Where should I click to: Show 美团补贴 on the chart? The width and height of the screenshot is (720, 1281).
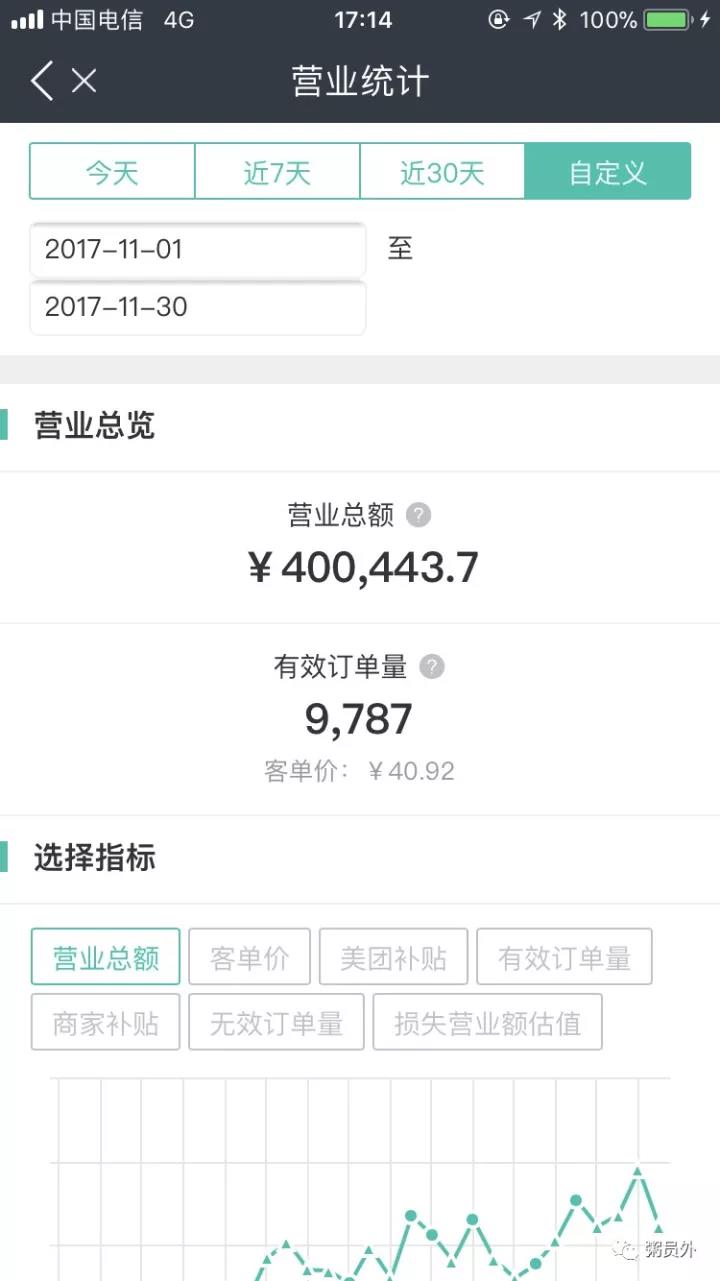393,958
